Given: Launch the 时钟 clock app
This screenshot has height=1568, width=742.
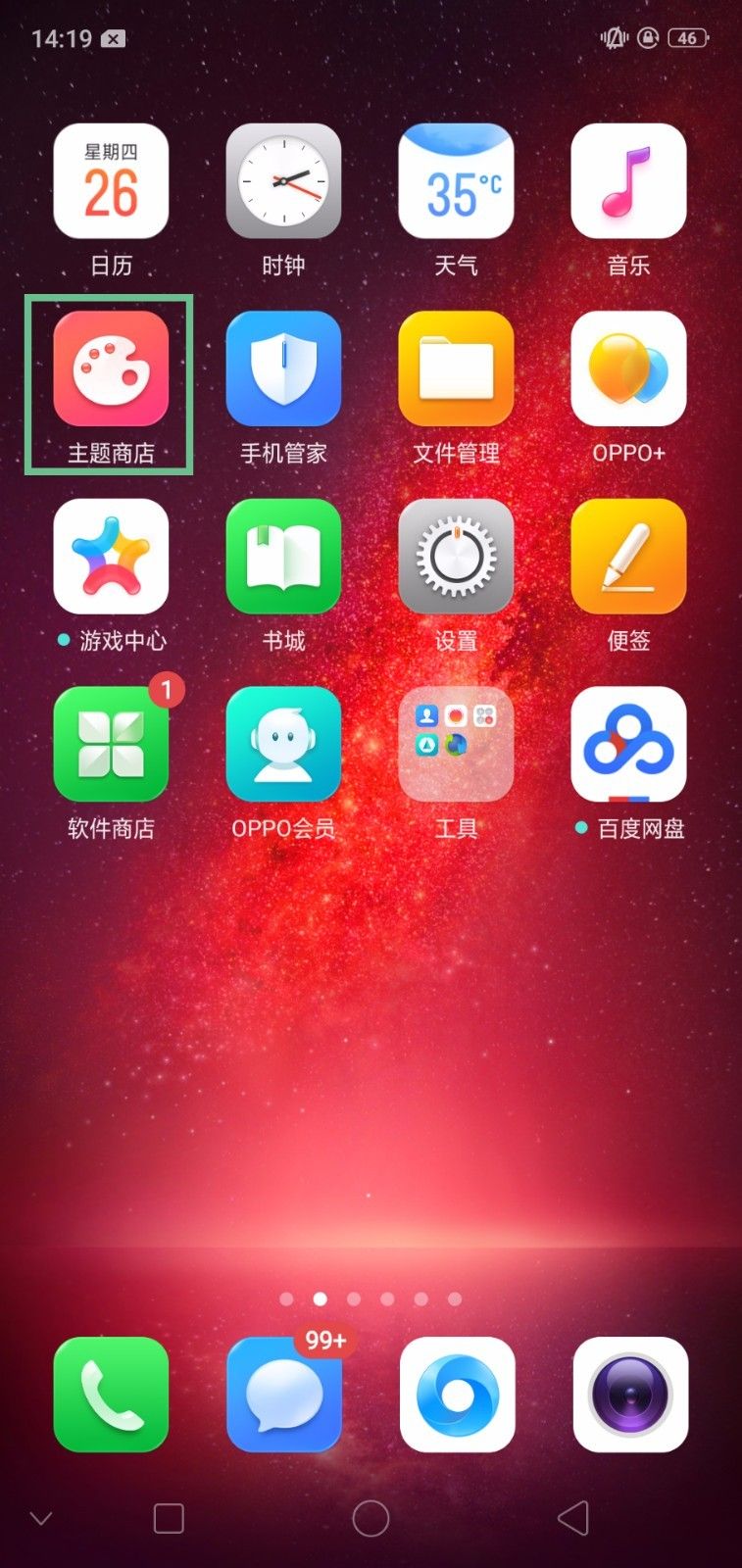Looking at the screenshot, I should click(283, 181).
